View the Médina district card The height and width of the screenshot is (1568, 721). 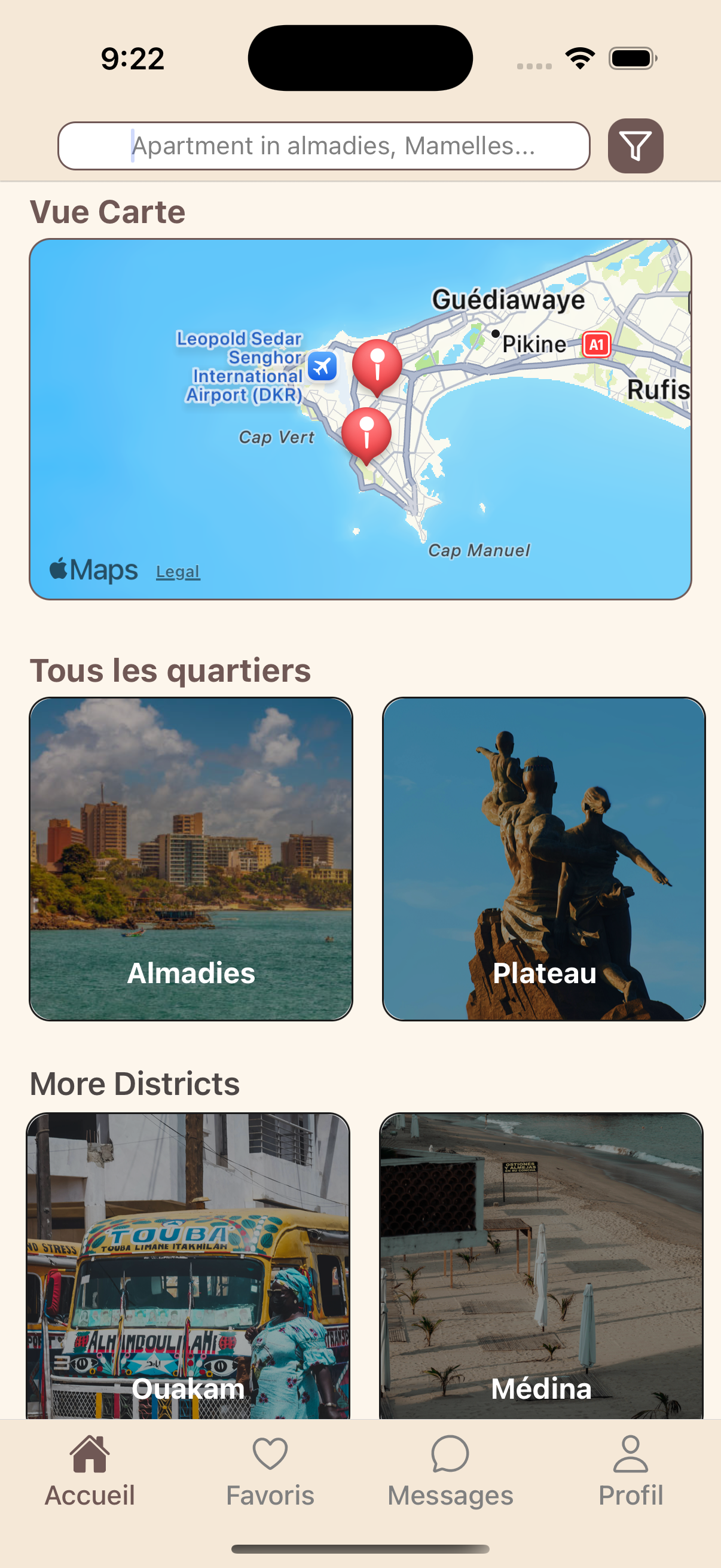tap(541, 1266)
